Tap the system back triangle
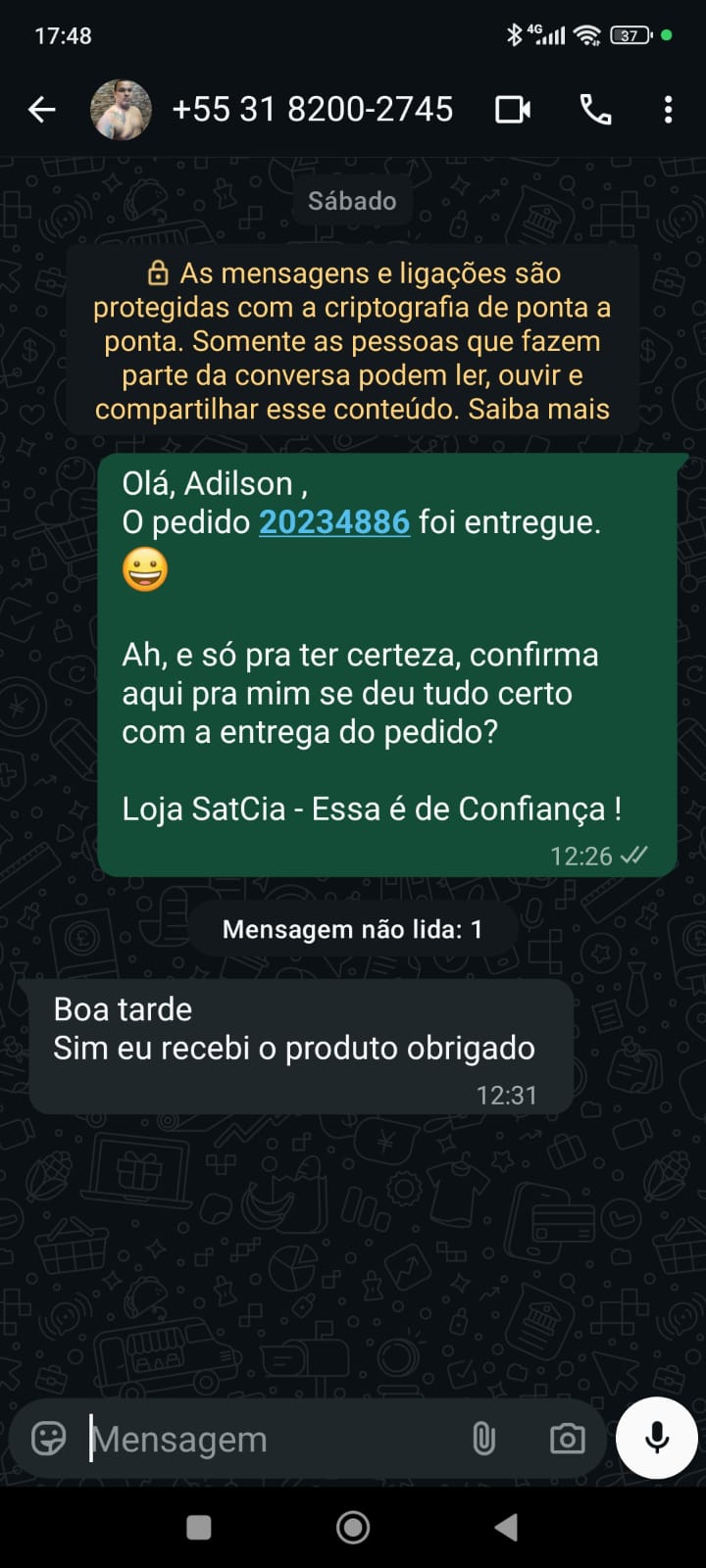This screenshot has width=706, height=1568. point(506,1527)
